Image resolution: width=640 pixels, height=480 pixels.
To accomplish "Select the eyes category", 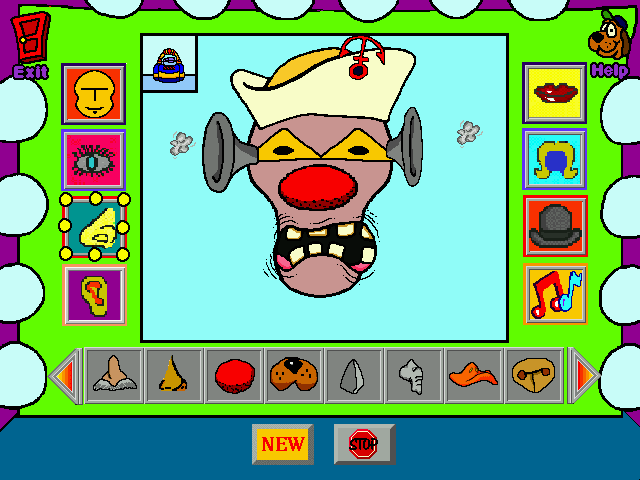I will 93,160.
